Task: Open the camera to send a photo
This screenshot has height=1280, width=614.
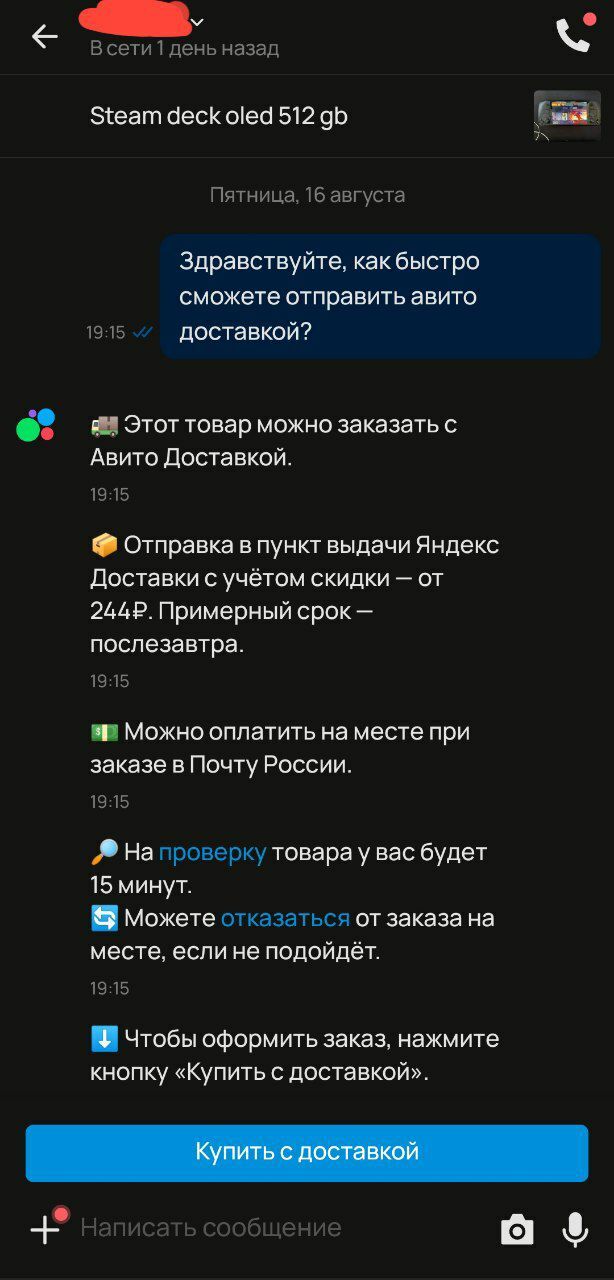Action: coord(517,1229)
